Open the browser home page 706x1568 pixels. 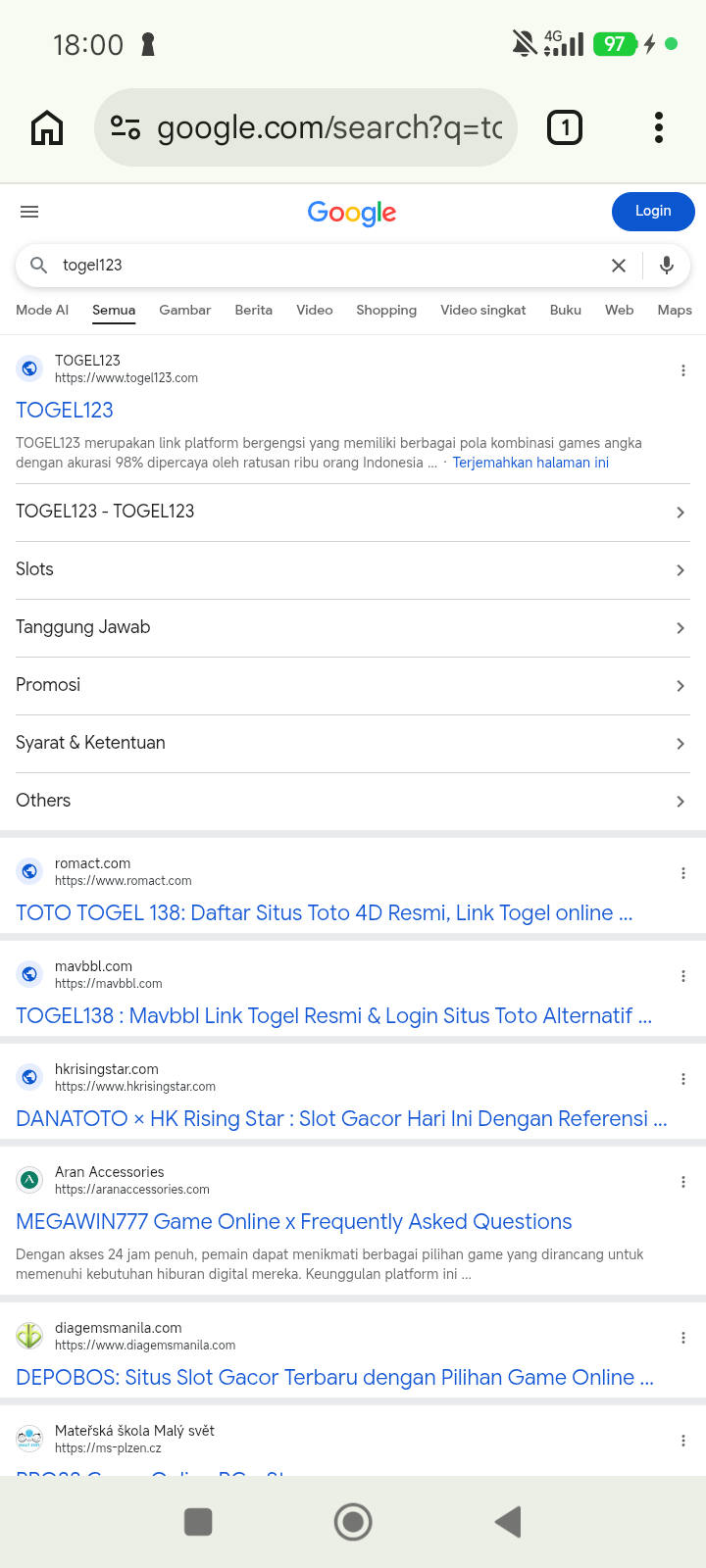[47, 127]
